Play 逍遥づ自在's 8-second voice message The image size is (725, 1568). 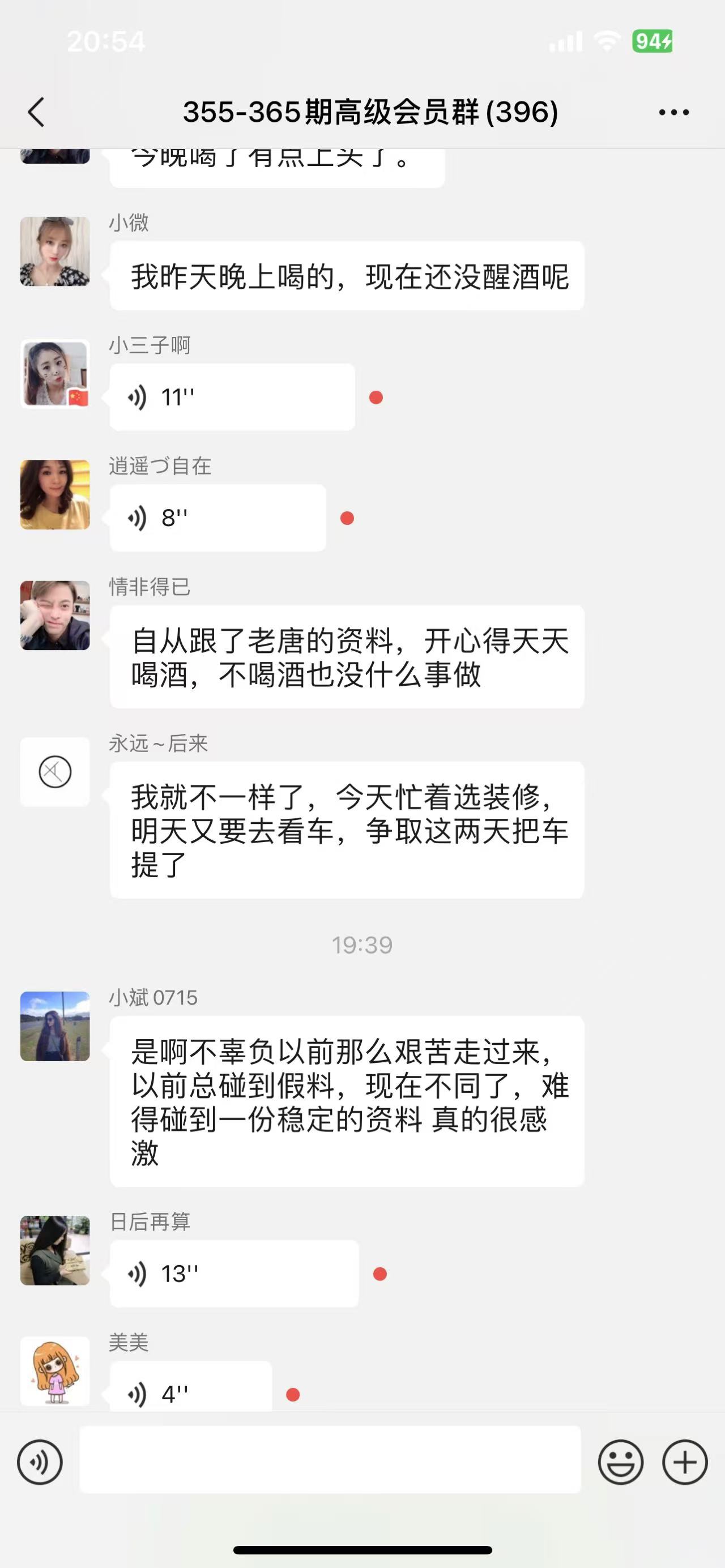(217, 518)
